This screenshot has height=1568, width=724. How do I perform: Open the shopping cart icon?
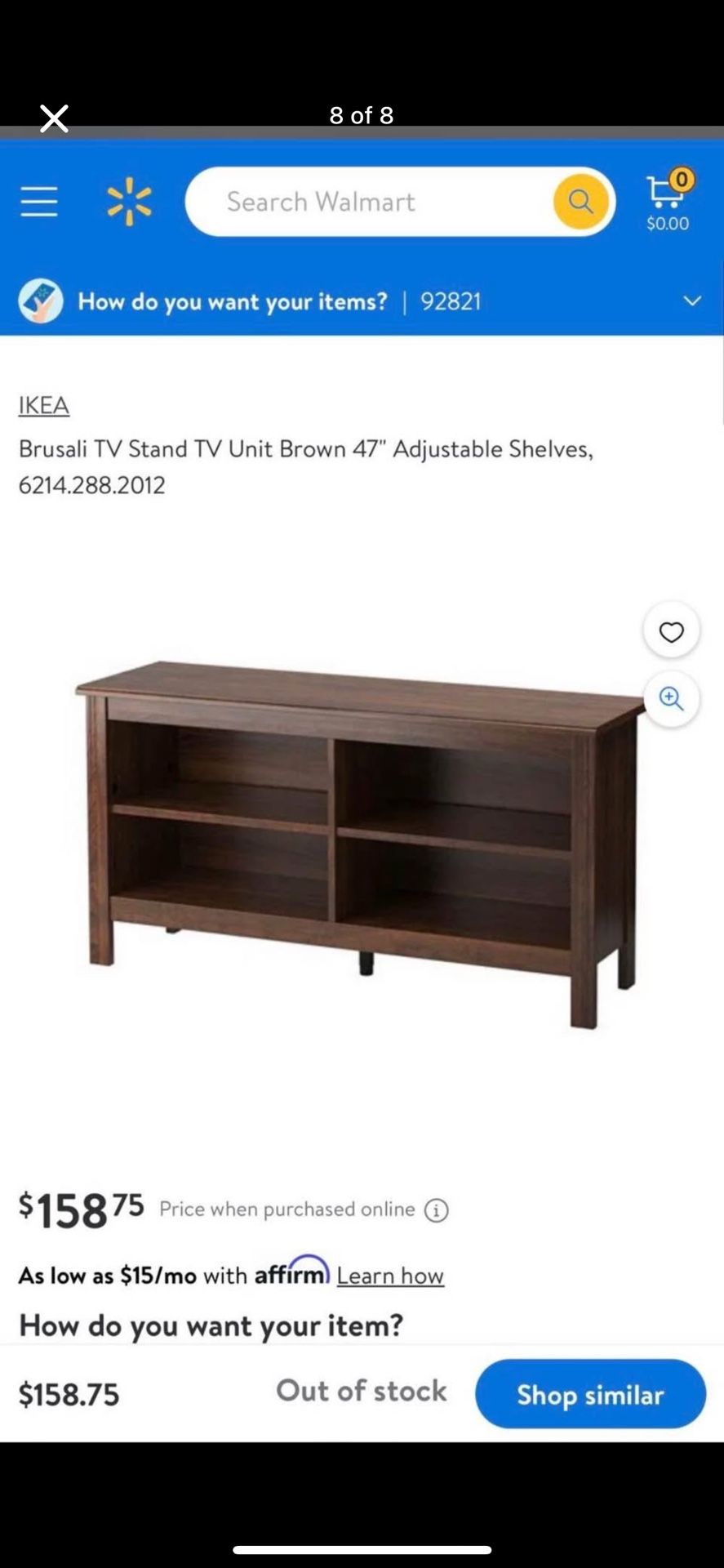666,192
